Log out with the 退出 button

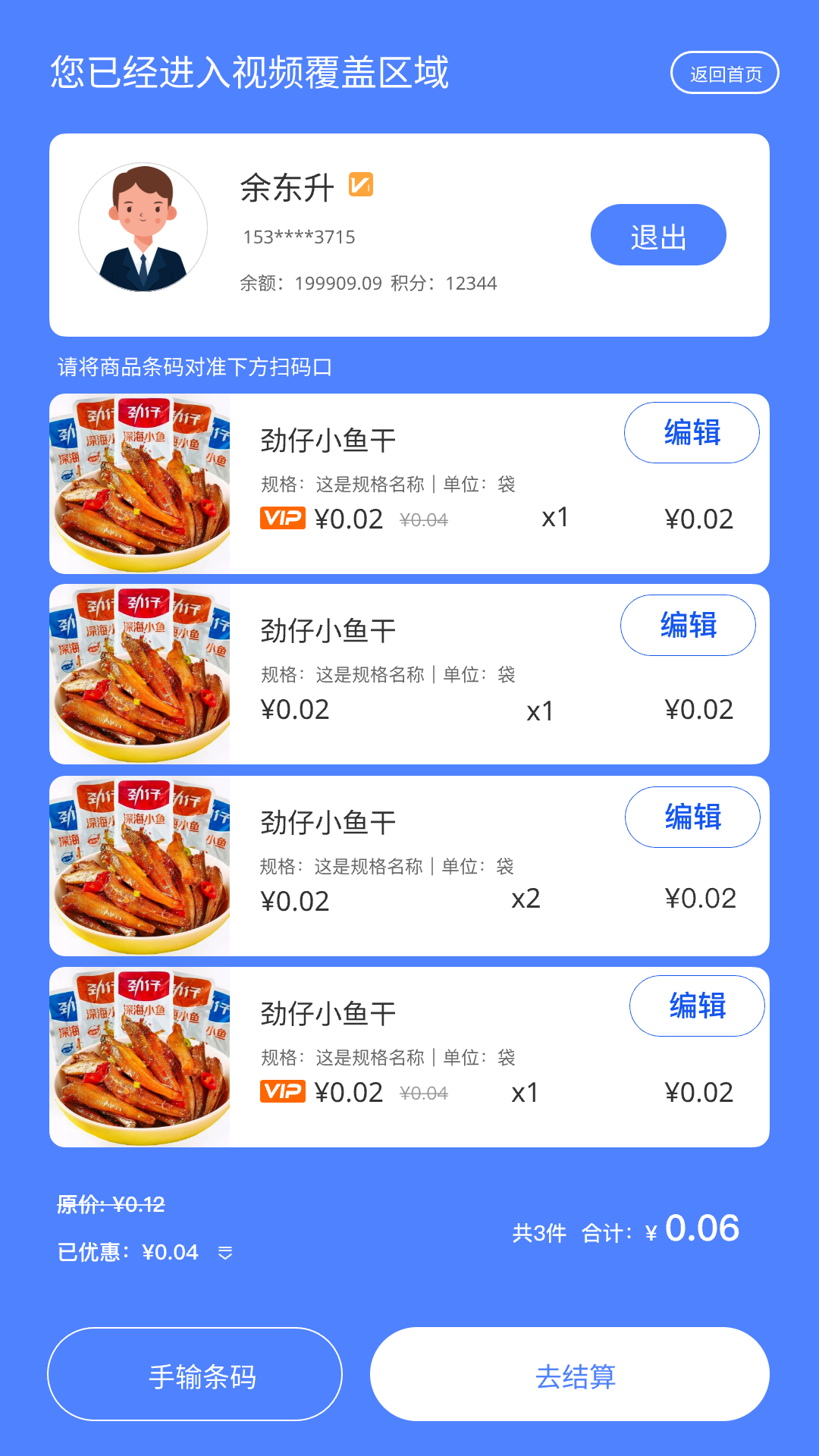[x=658, y=236]
